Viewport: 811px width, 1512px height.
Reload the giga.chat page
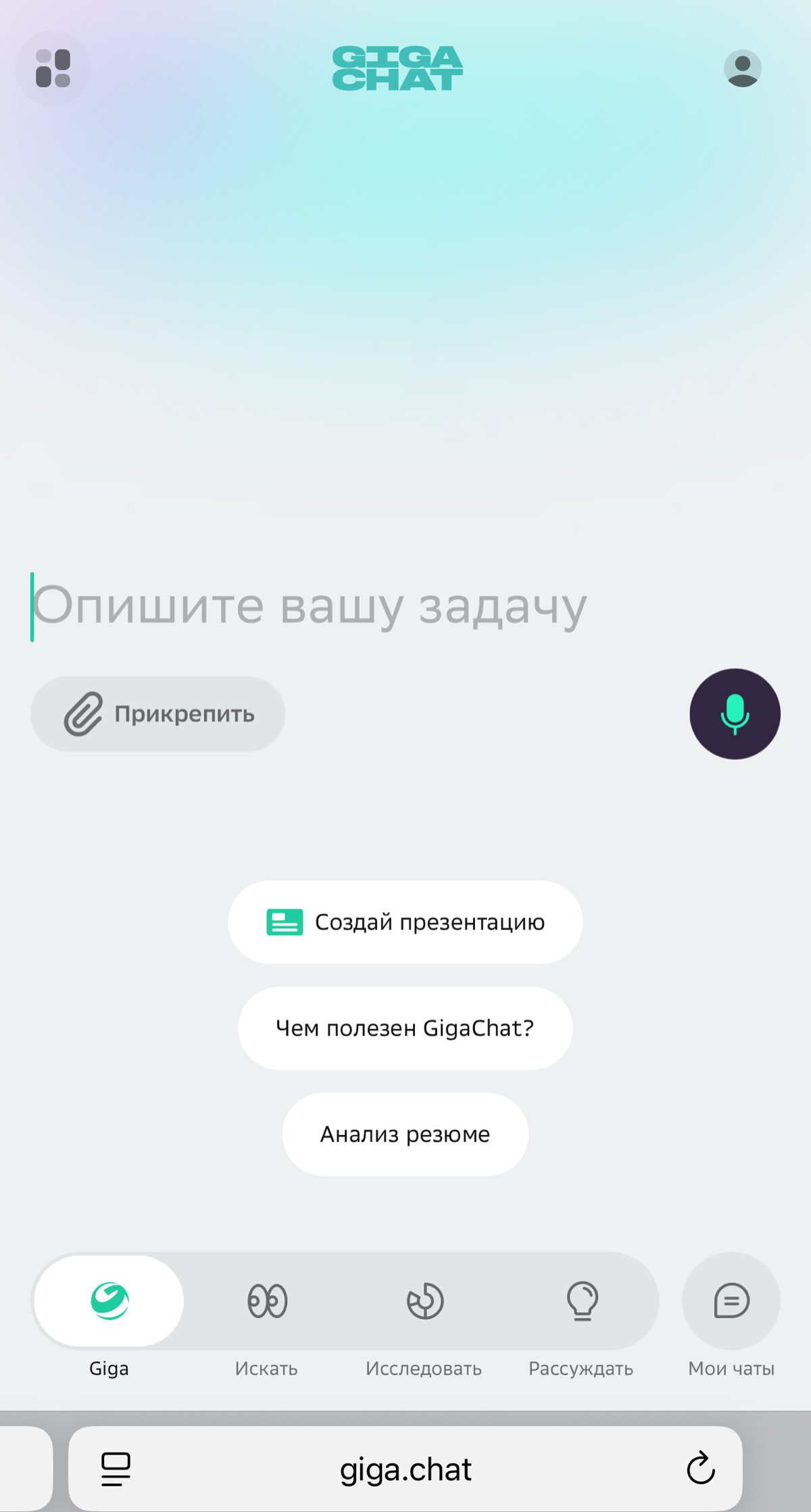click(702, 1468)
